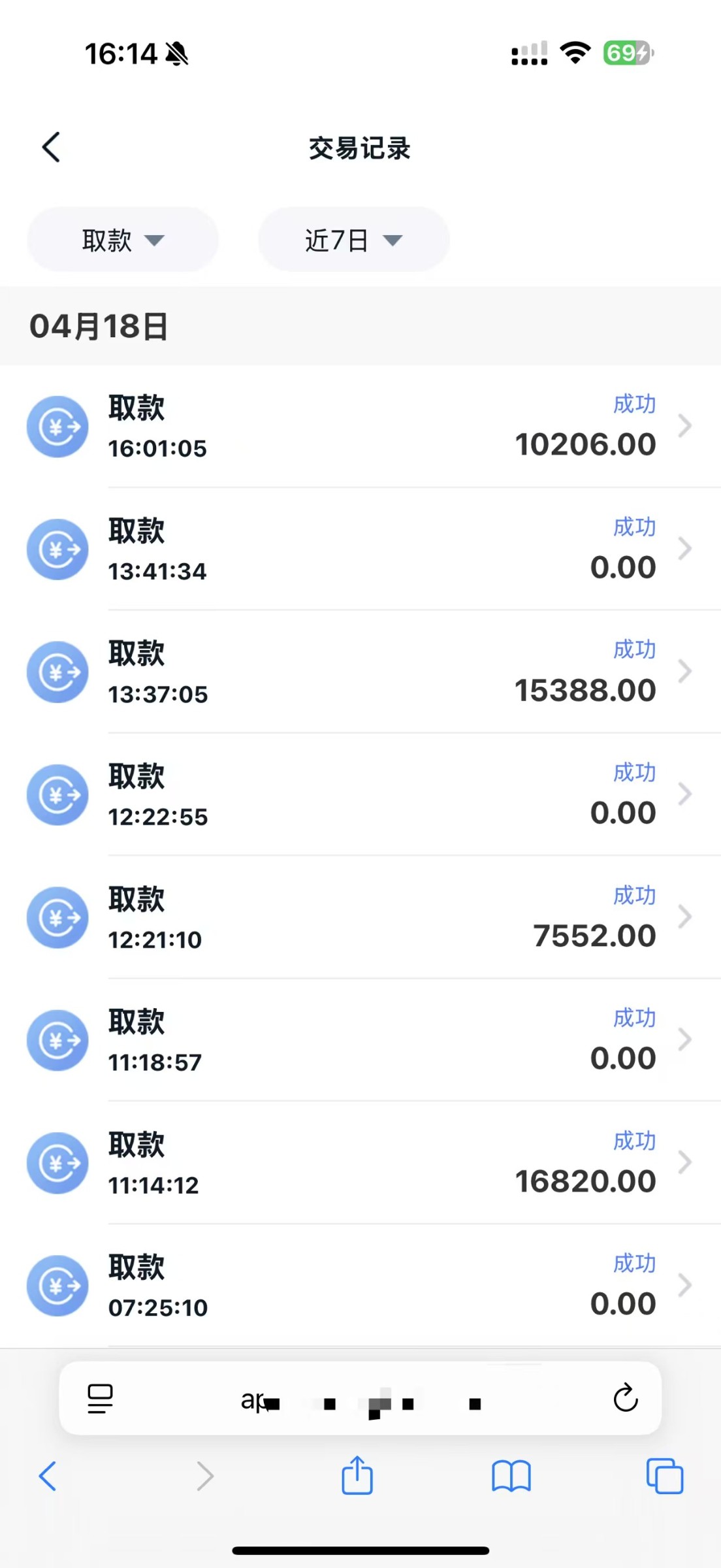Reload the page in Safari
Image resolution: width=721 pixels, height=1568 pixels.
[x=626, y=1398]
